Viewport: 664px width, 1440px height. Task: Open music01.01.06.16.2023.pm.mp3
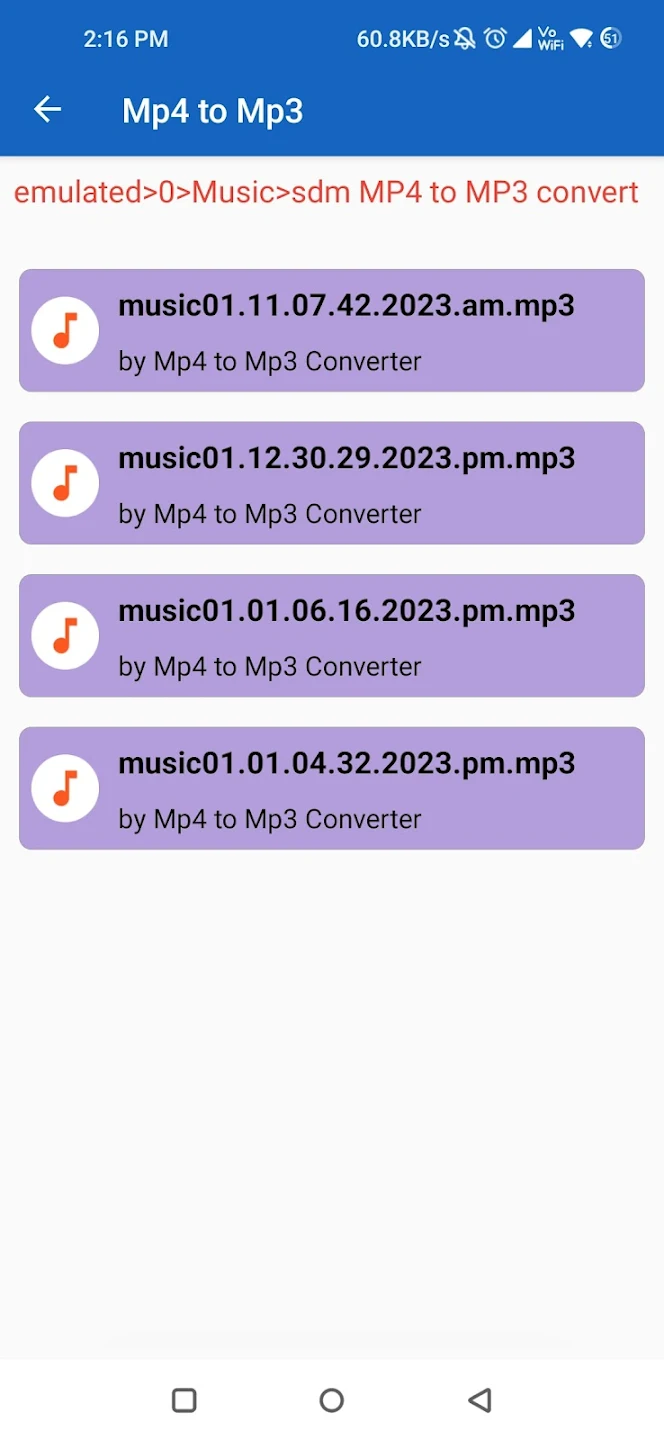(332, 636)
